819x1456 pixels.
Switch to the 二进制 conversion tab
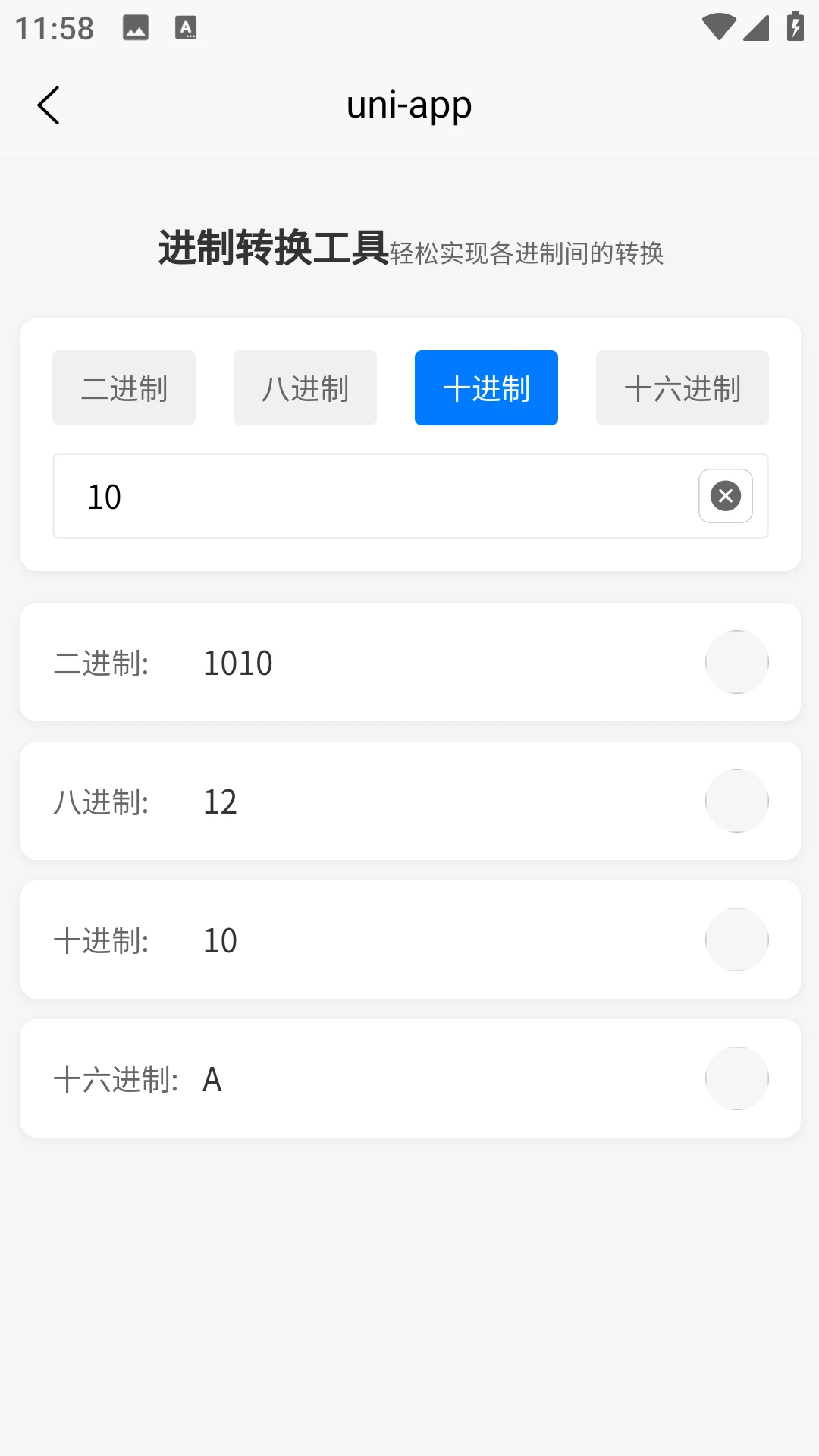tap(124, 388)
